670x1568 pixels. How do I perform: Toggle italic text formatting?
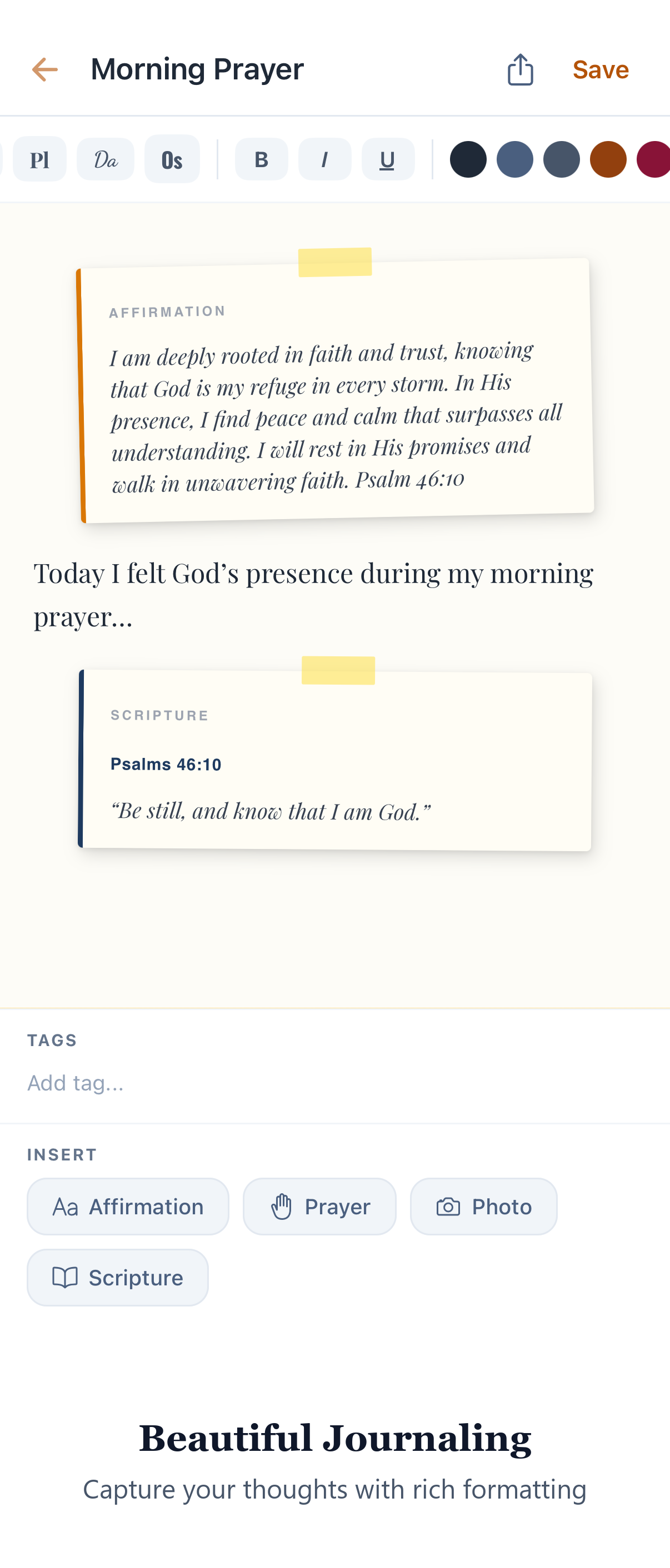[324, 159]
